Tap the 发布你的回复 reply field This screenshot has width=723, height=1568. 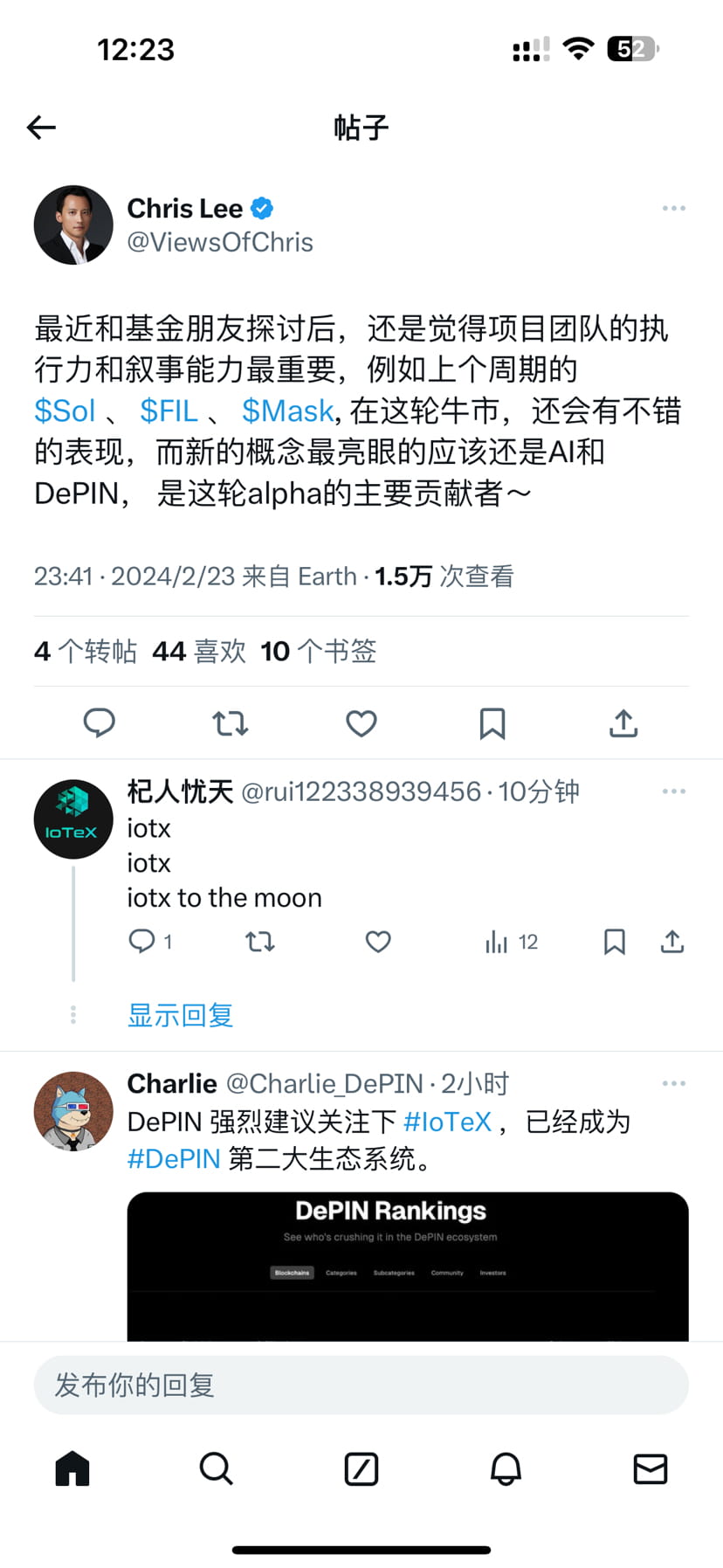tap(361, 1385)
